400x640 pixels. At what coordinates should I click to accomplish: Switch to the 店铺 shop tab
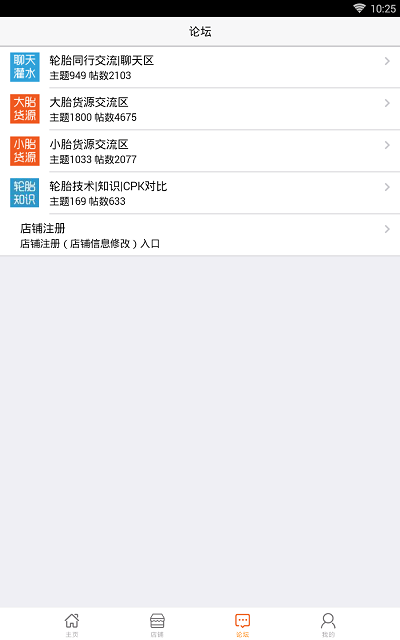coord(157,624)
